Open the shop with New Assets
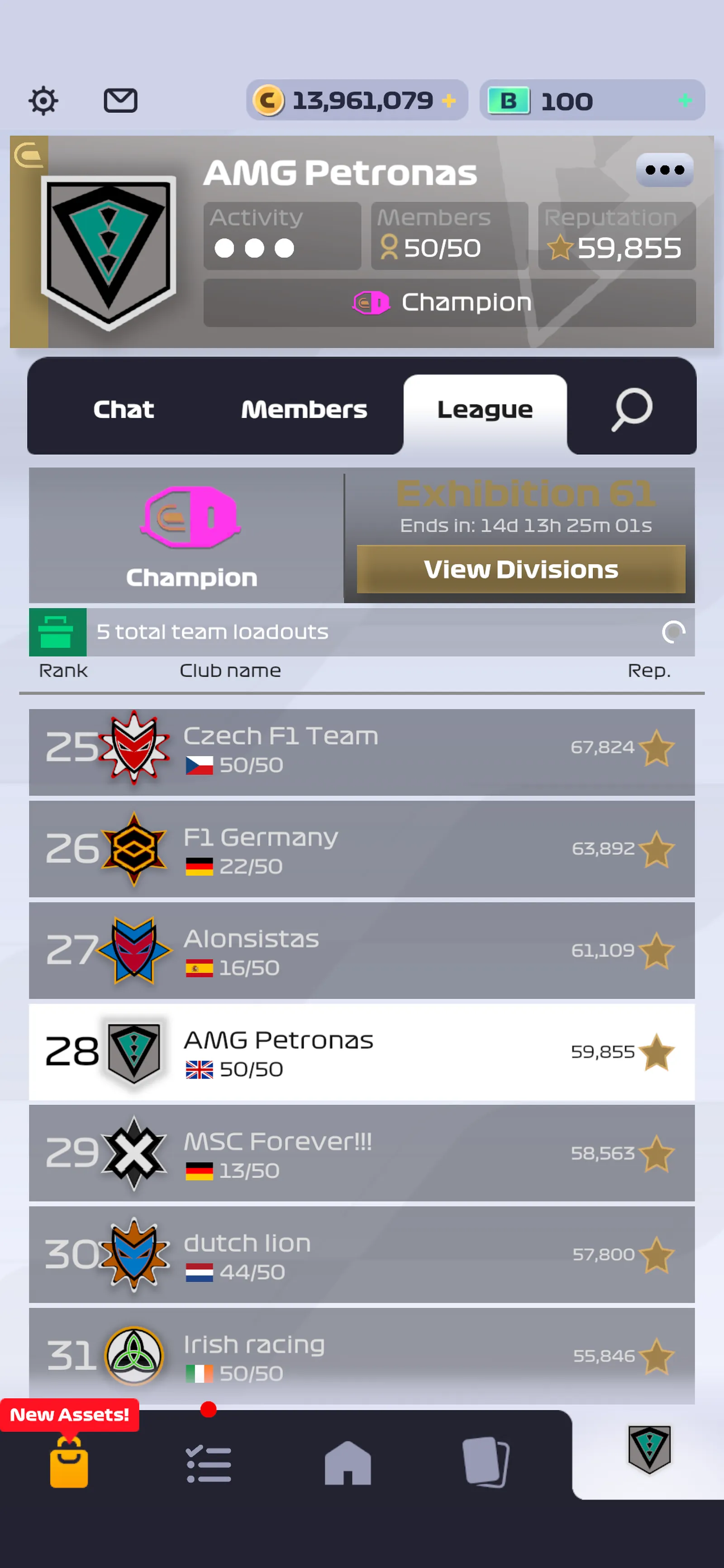Viewport: 724px width, 1568px height. click(69, 1463)
